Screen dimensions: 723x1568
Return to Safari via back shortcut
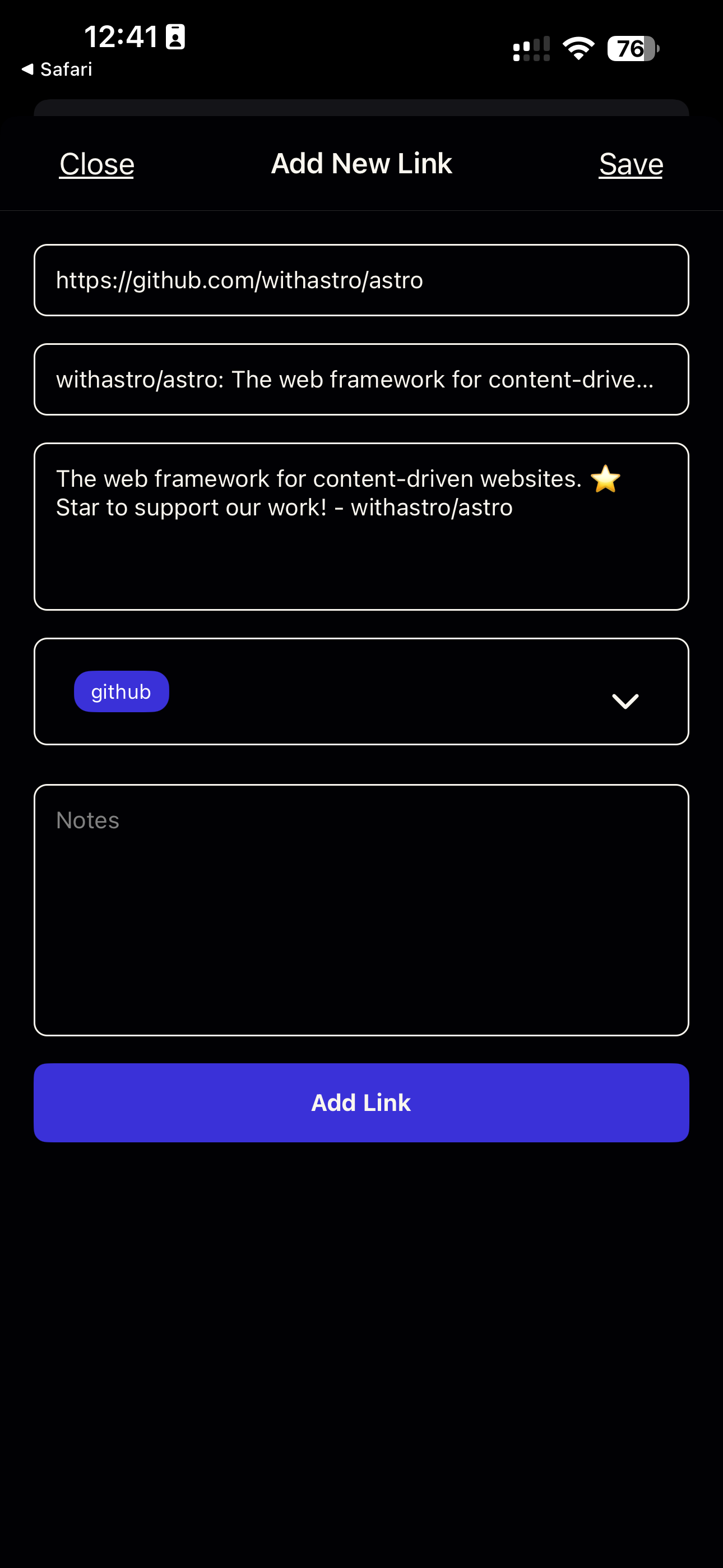(57, 70)
